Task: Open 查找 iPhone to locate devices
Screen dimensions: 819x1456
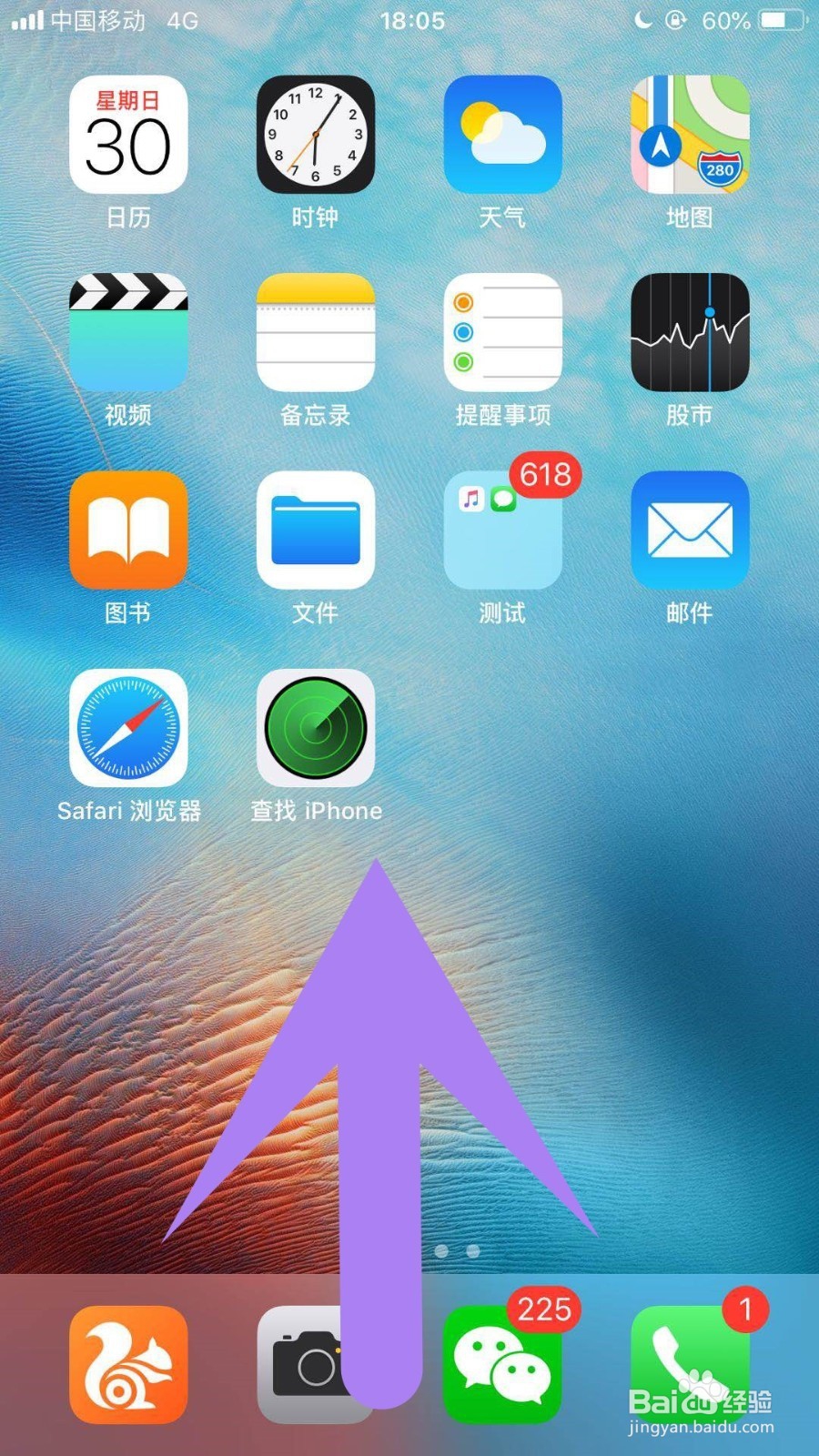Action: (316, 728)
